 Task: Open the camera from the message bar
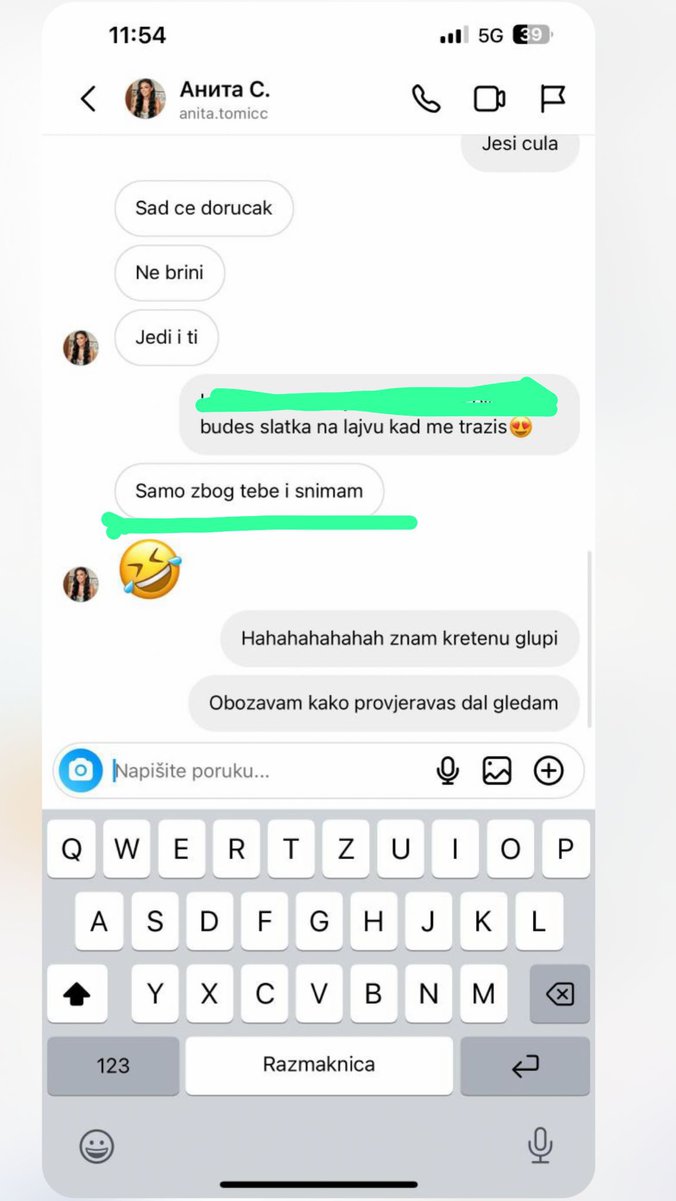point(81,770)
